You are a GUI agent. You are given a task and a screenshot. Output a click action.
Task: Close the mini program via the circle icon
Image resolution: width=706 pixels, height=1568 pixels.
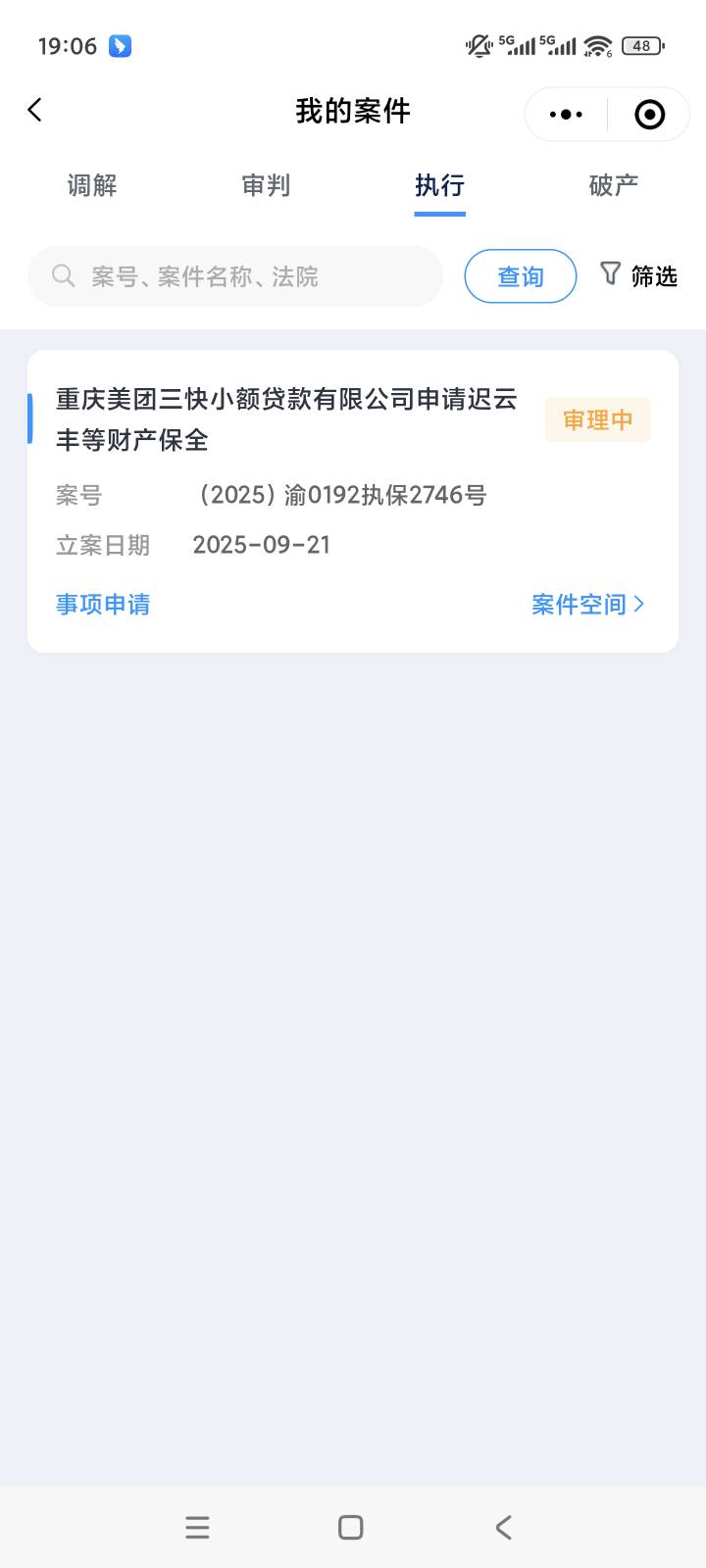649,115
